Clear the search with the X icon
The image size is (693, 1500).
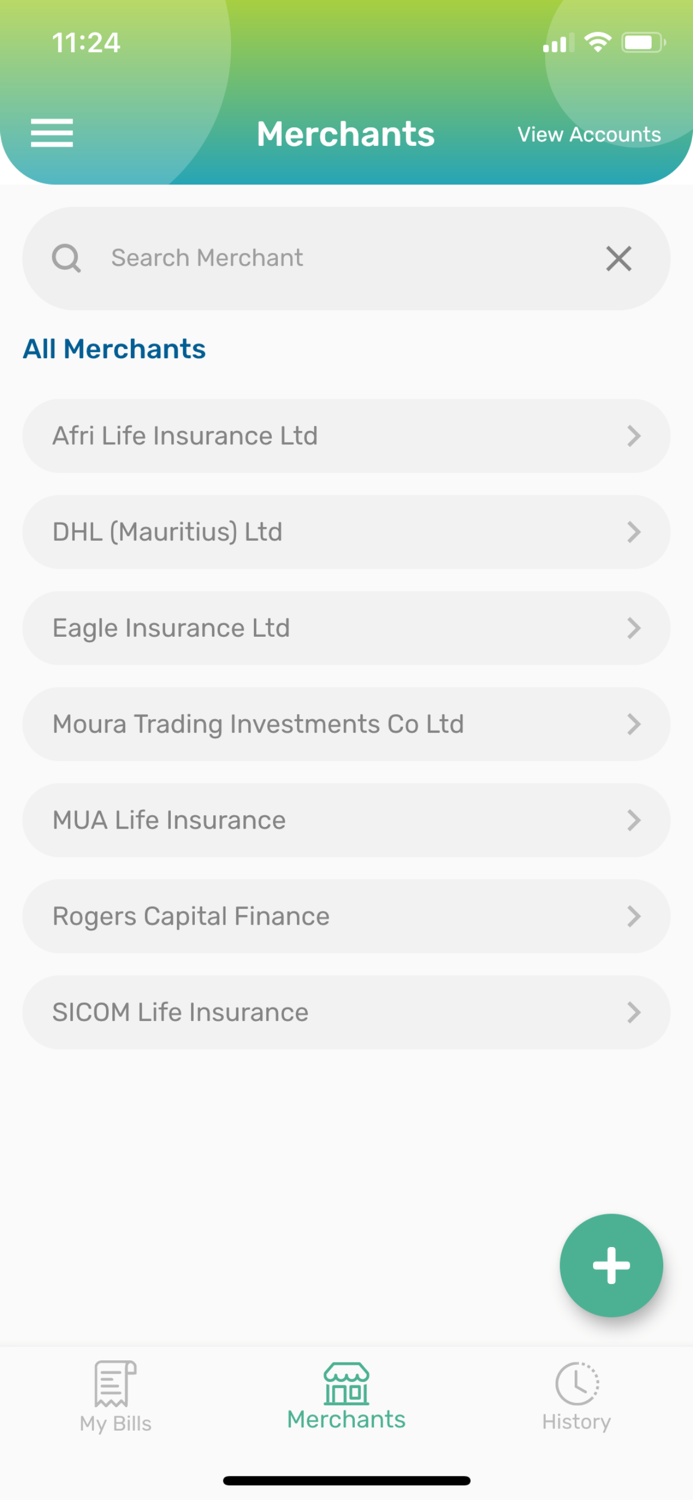tap(619, 258)
